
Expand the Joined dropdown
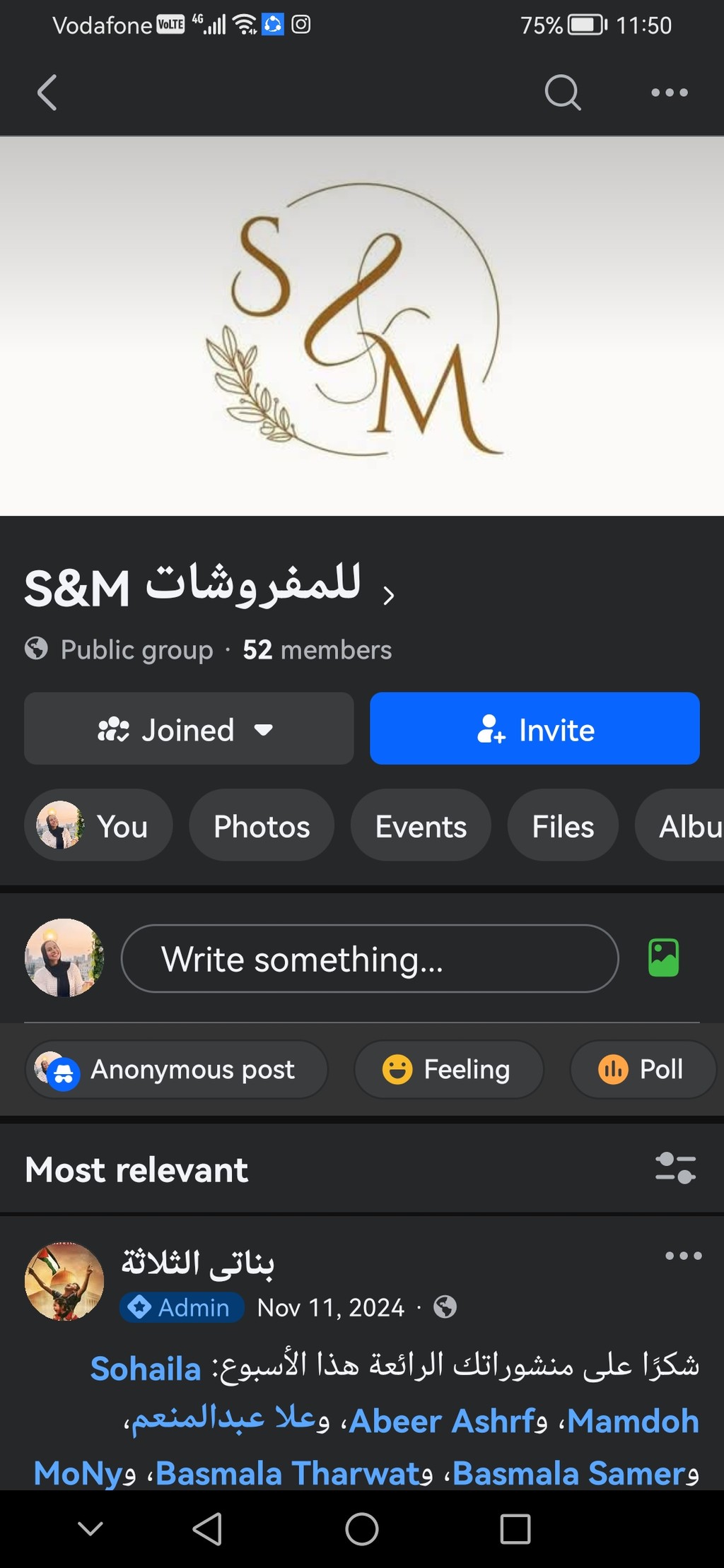(189, 729)
